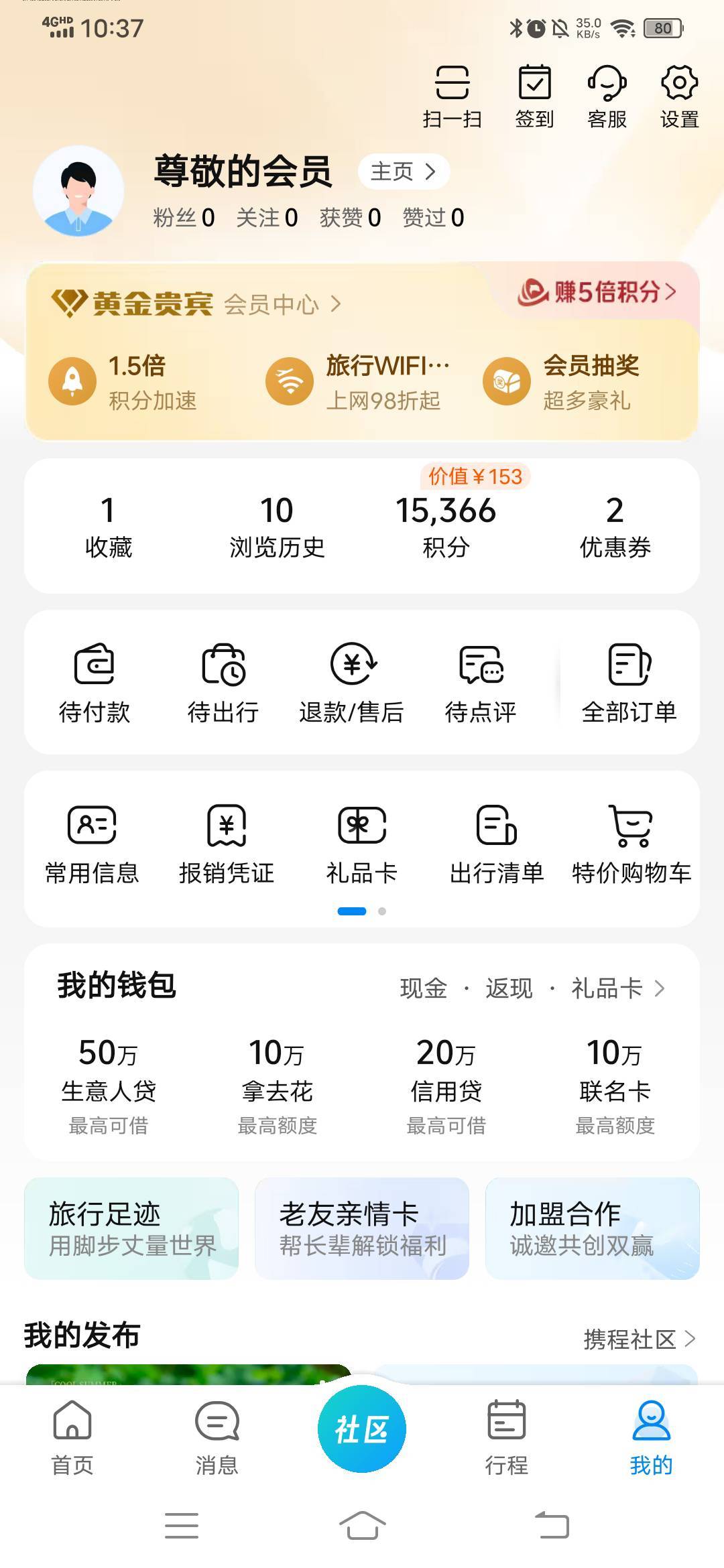Tap the 赚5倍积分 promotion

pos(597,292)
